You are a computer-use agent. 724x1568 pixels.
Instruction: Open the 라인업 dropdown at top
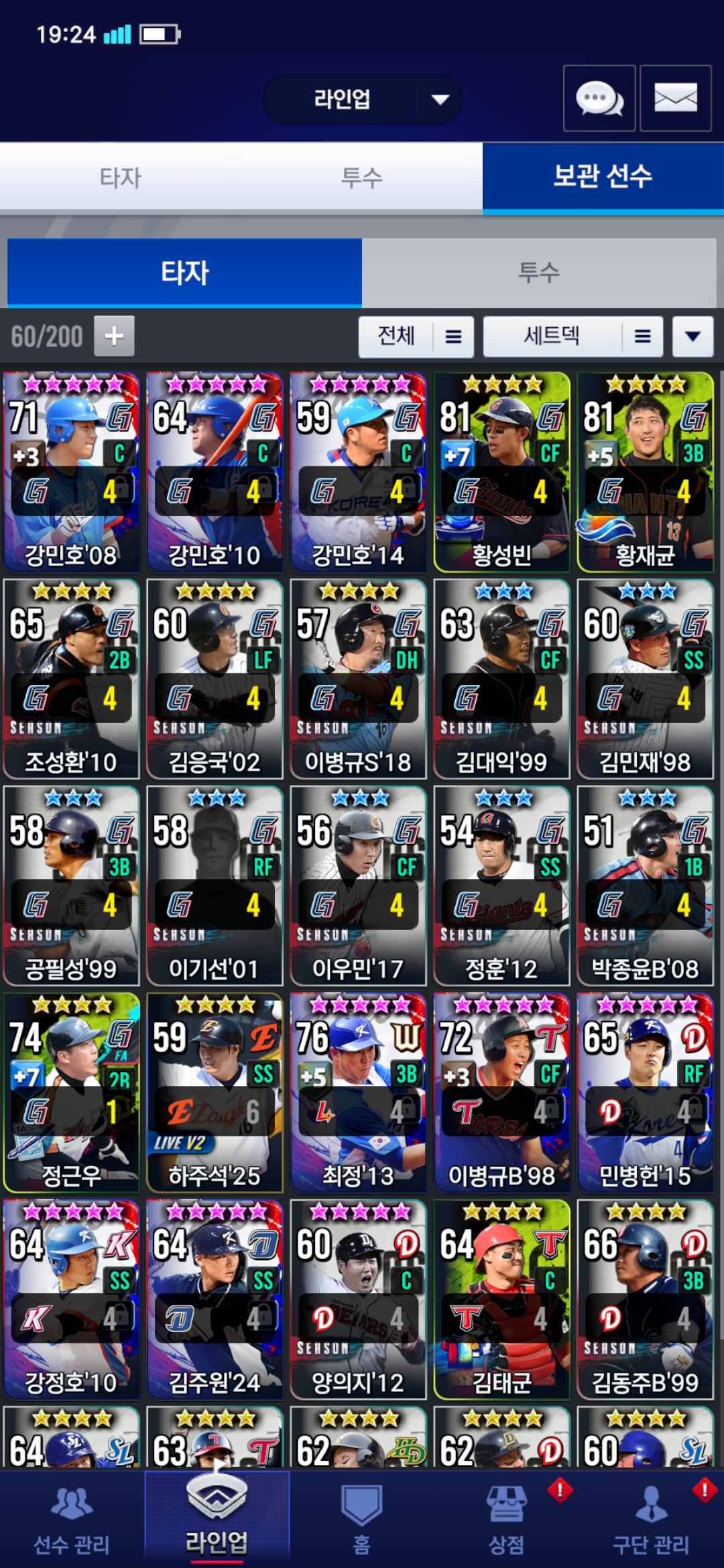coord(362,100)
